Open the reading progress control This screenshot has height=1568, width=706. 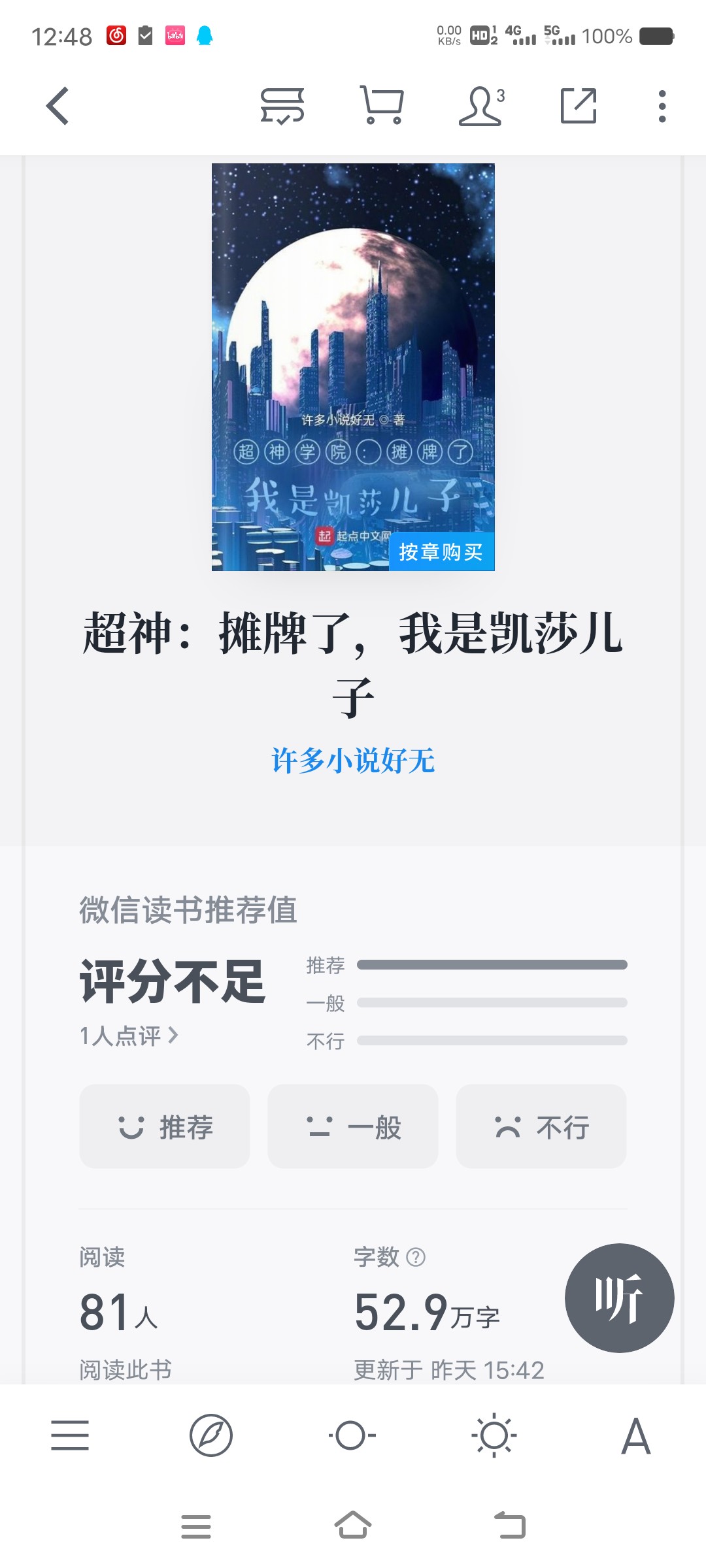tap(352, 1435)
